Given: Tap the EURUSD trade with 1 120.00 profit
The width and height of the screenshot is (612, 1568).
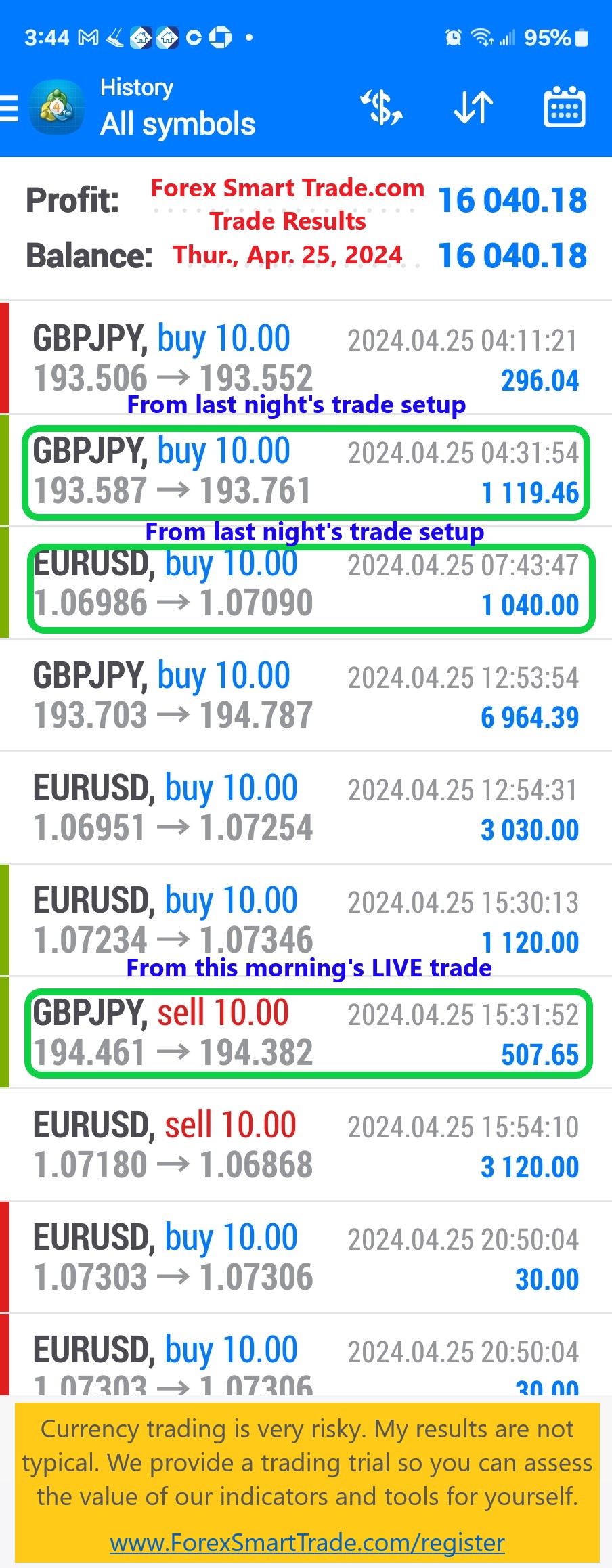Looking at the screenshot, I should tap(306, 920).
